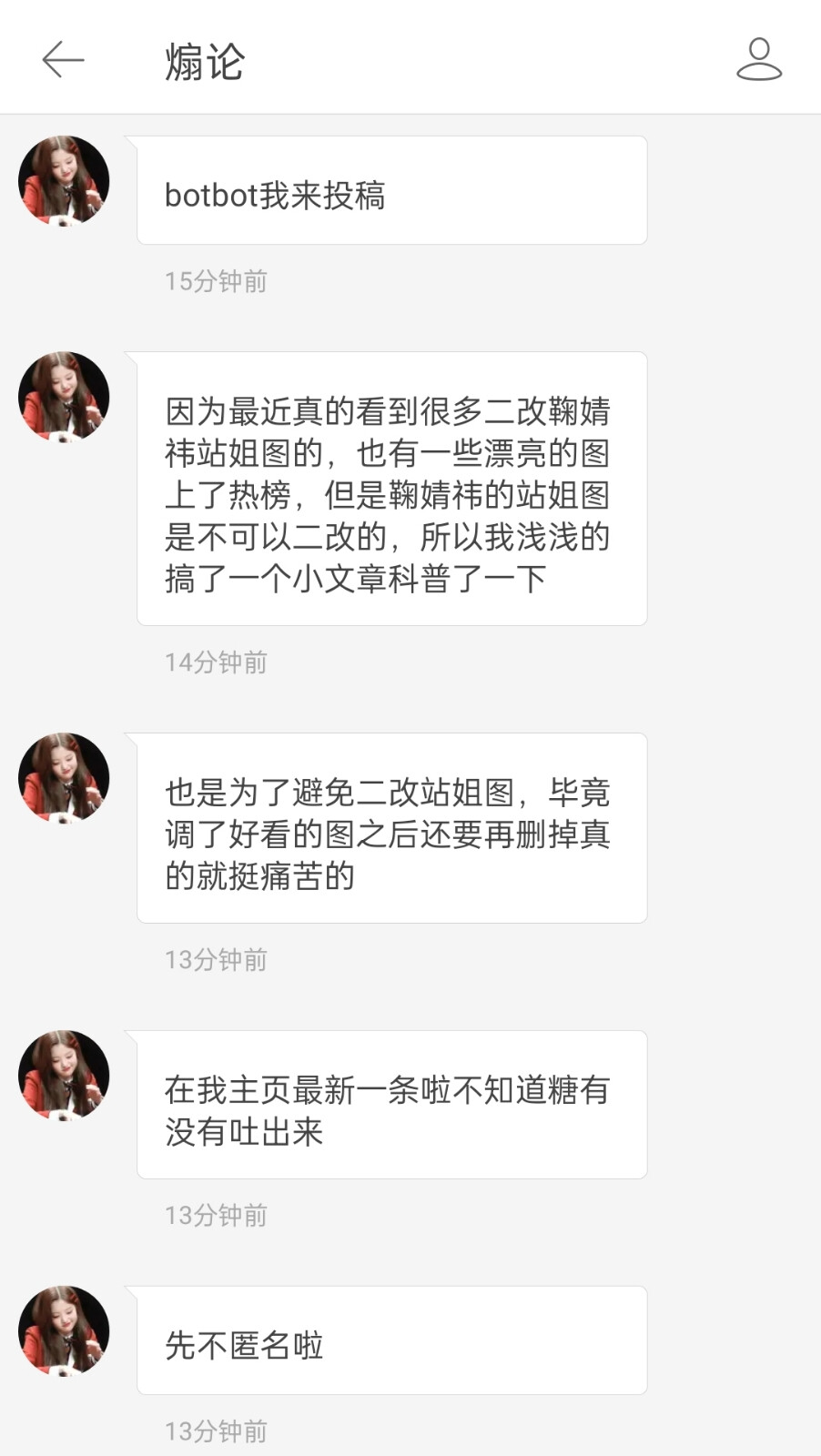Tap the message ending with '挺痛苦的'
This screenshot has height=1456, width=821.
390,828
